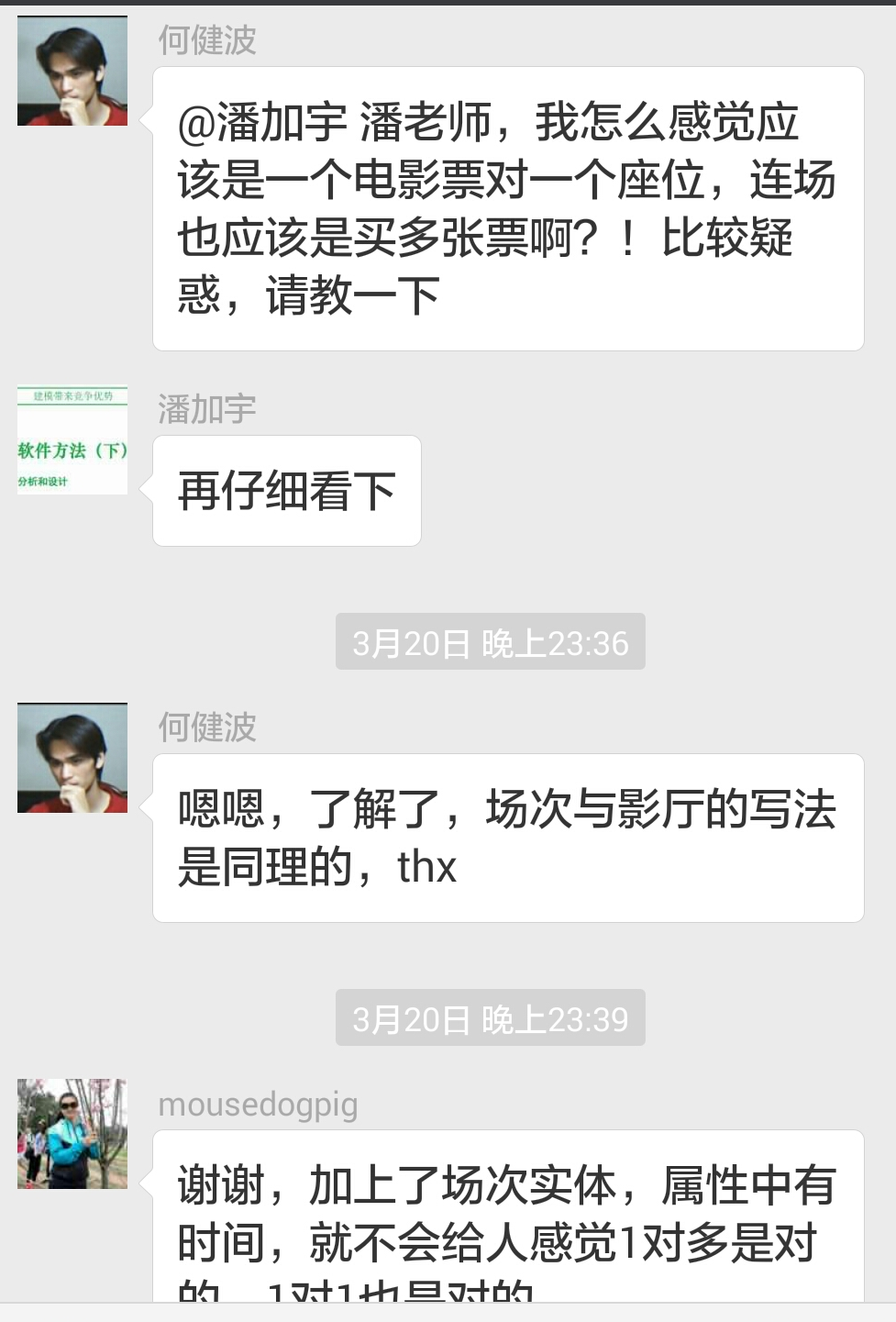View mousedogpig's profile via avatar

(x=72, y=1134)
